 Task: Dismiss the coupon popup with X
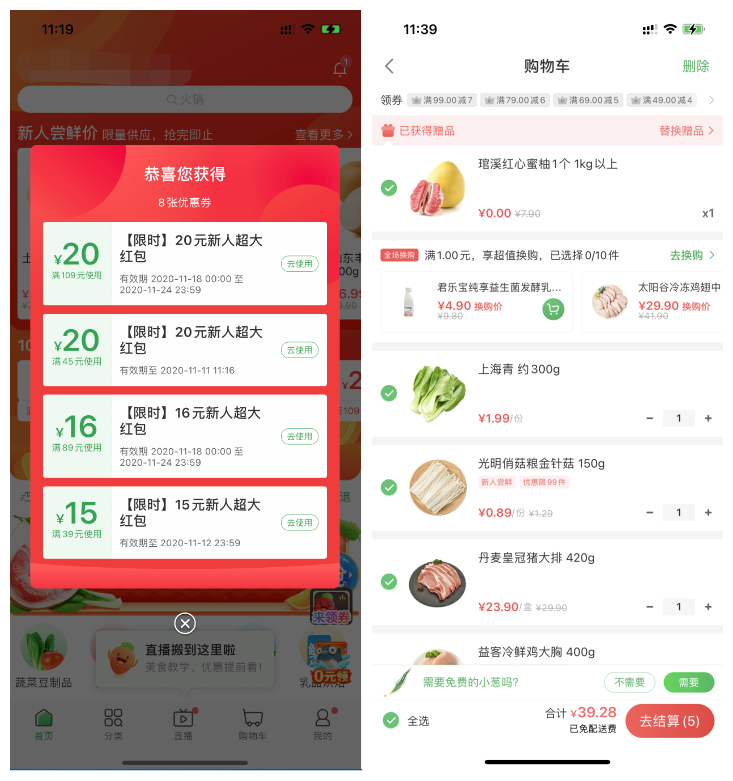tap(185, 623)
